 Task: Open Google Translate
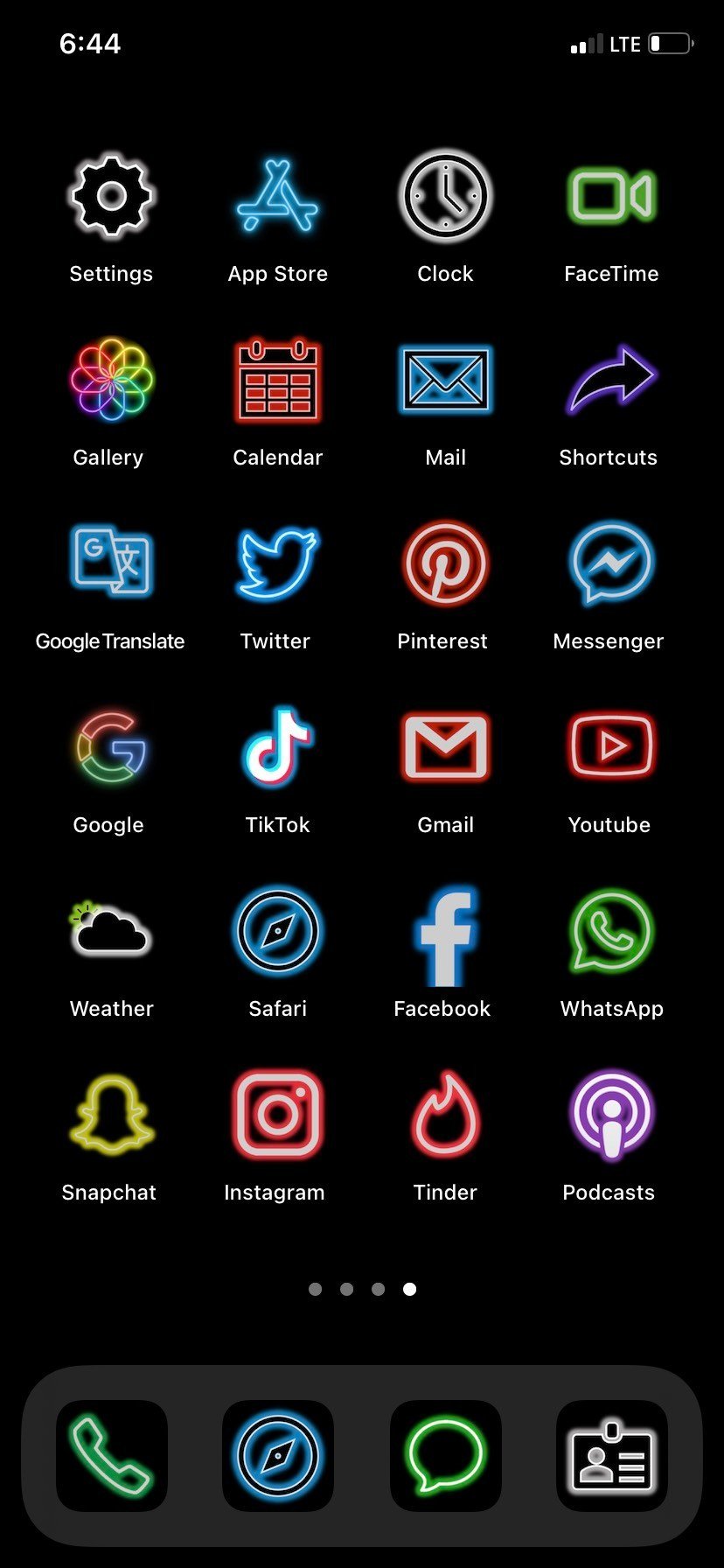click(x=111, y=560)
